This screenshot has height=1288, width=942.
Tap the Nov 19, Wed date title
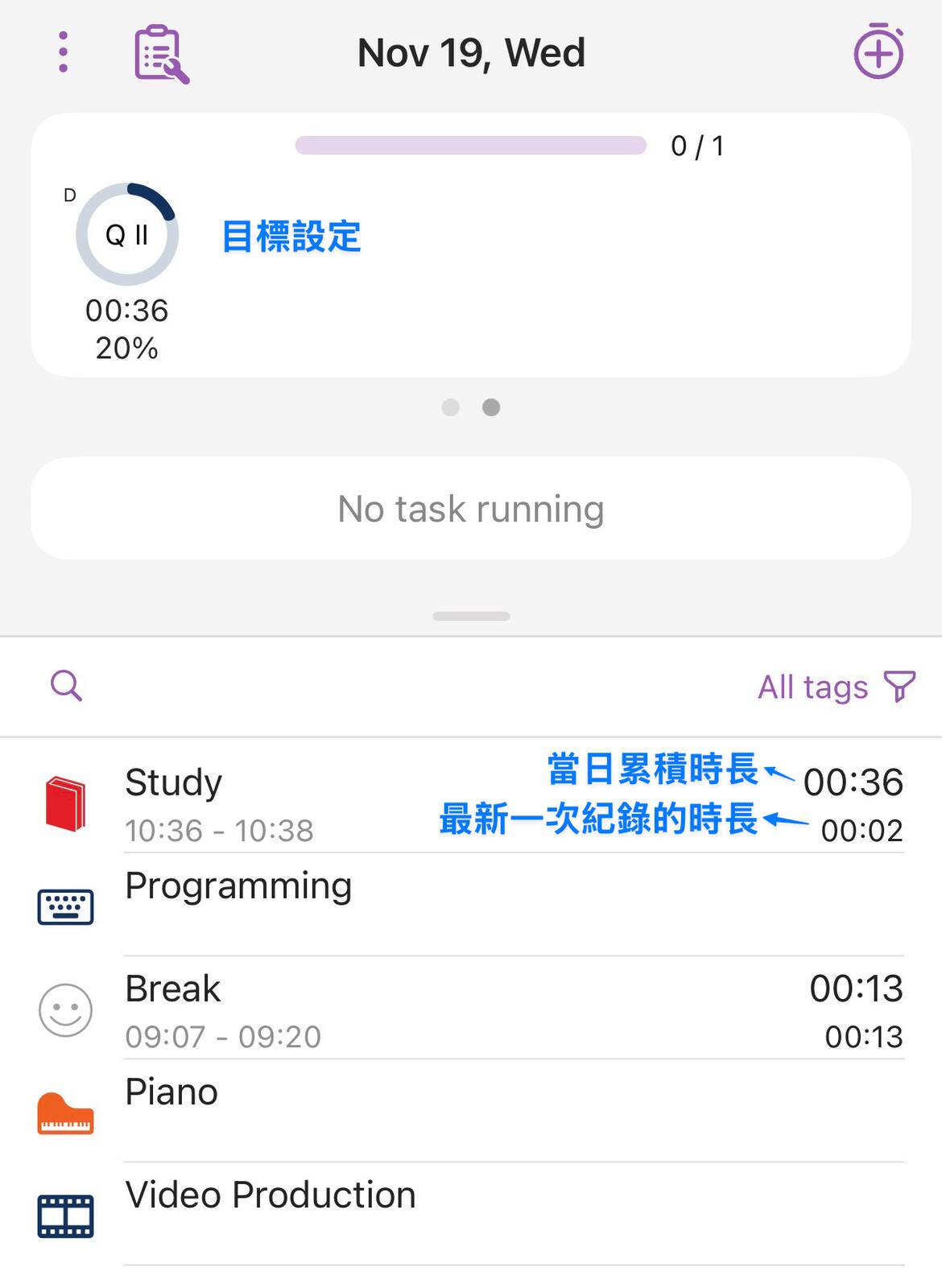(x=471, y=53)
